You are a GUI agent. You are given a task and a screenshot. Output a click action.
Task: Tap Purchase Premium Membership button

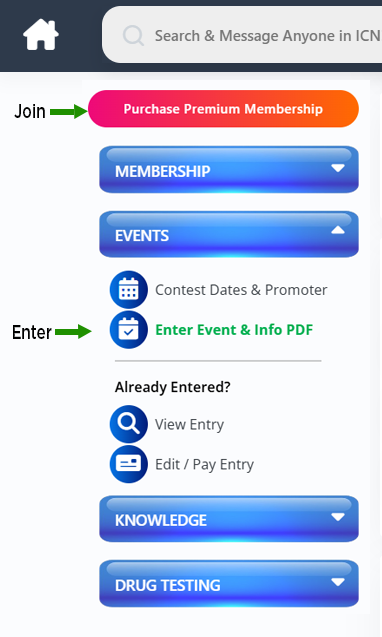(x=223, y=109)
